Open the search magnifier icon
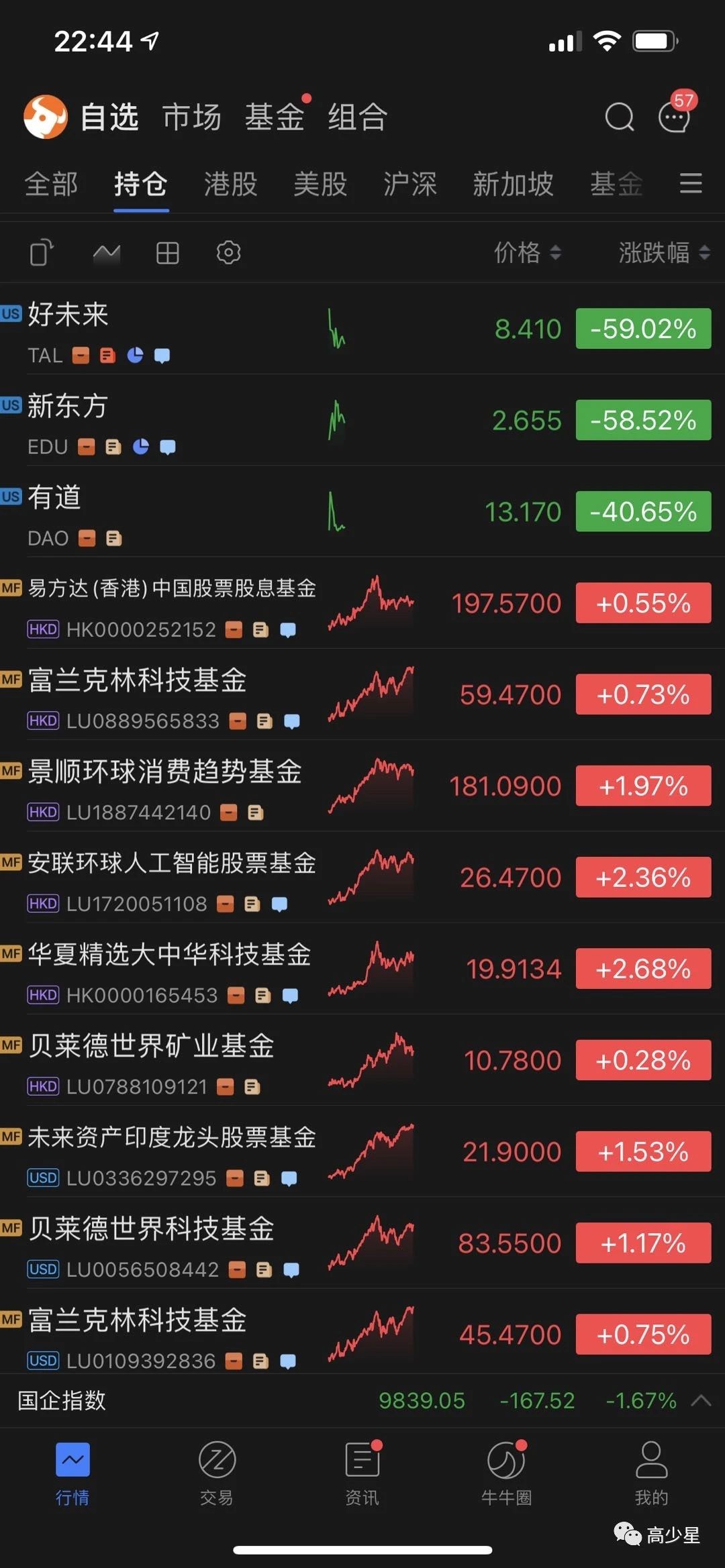Image resolution: width=725 pixels, height=1568 pixels. [x=619, y=117]
